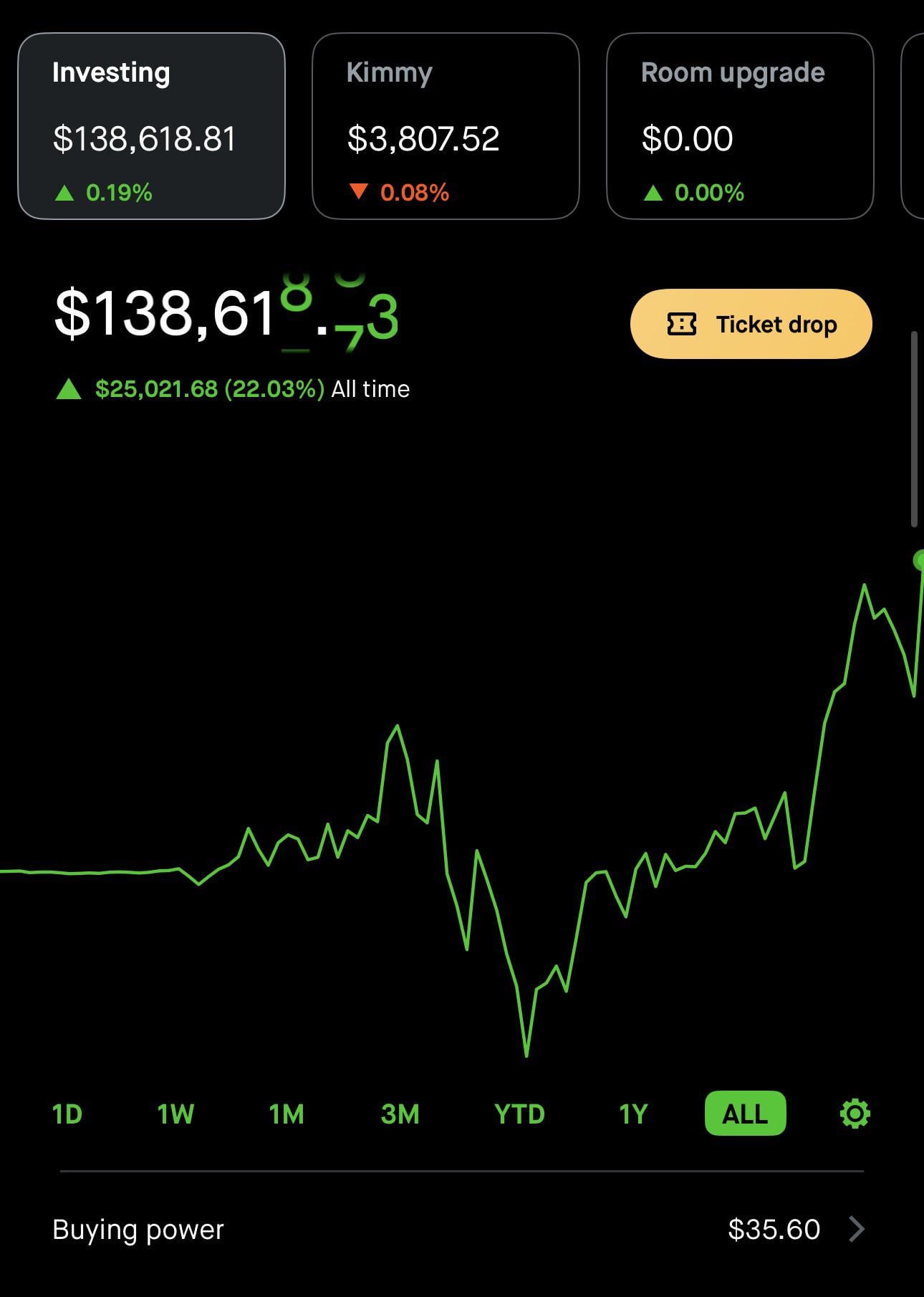This screenshot has height=1297, width=924.
Task: Tap the Ticket drop button
Action: [751, 324]
